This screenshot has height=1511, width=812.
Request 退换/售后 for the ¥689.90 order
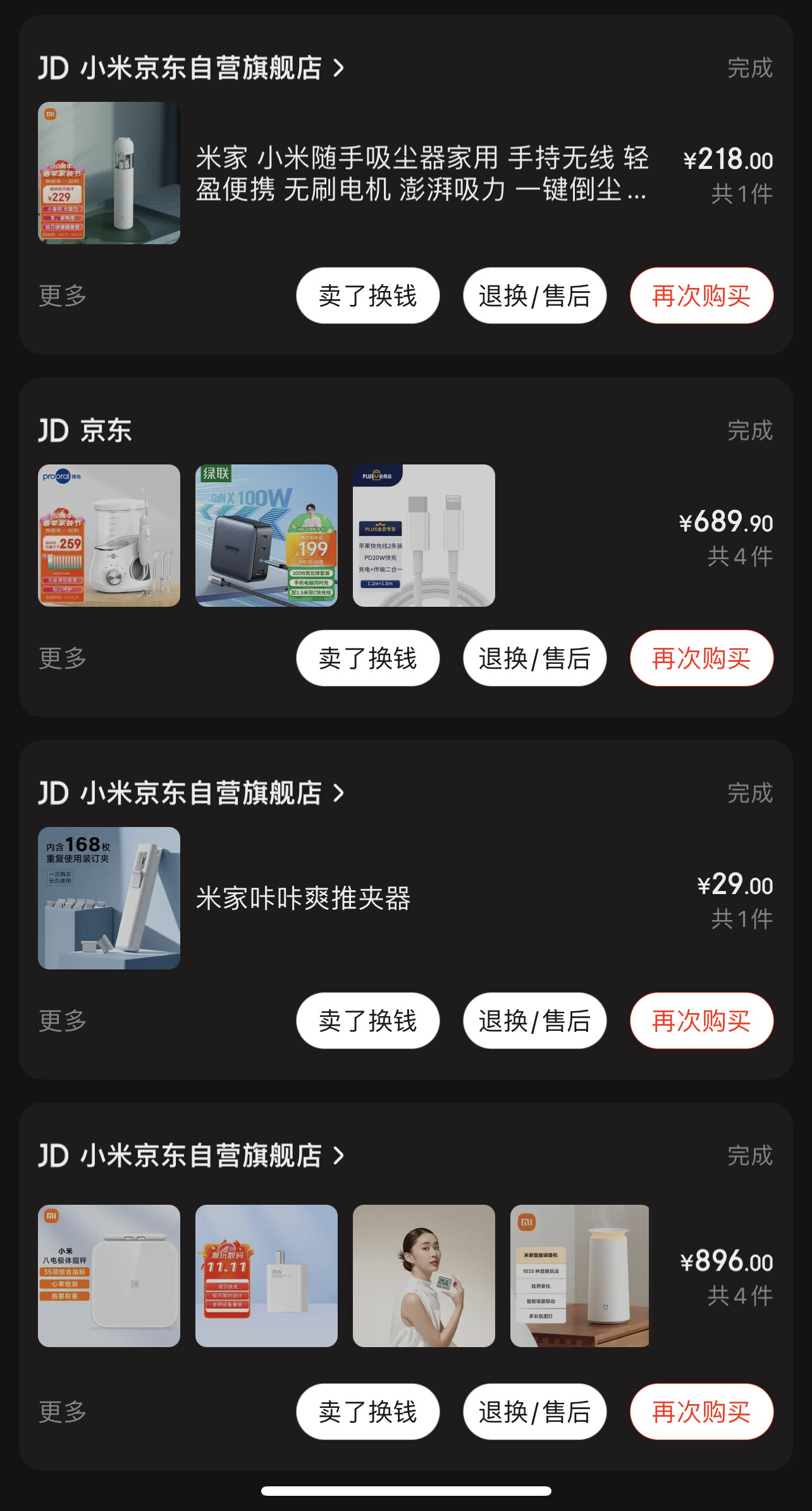[x=534, y=658]
